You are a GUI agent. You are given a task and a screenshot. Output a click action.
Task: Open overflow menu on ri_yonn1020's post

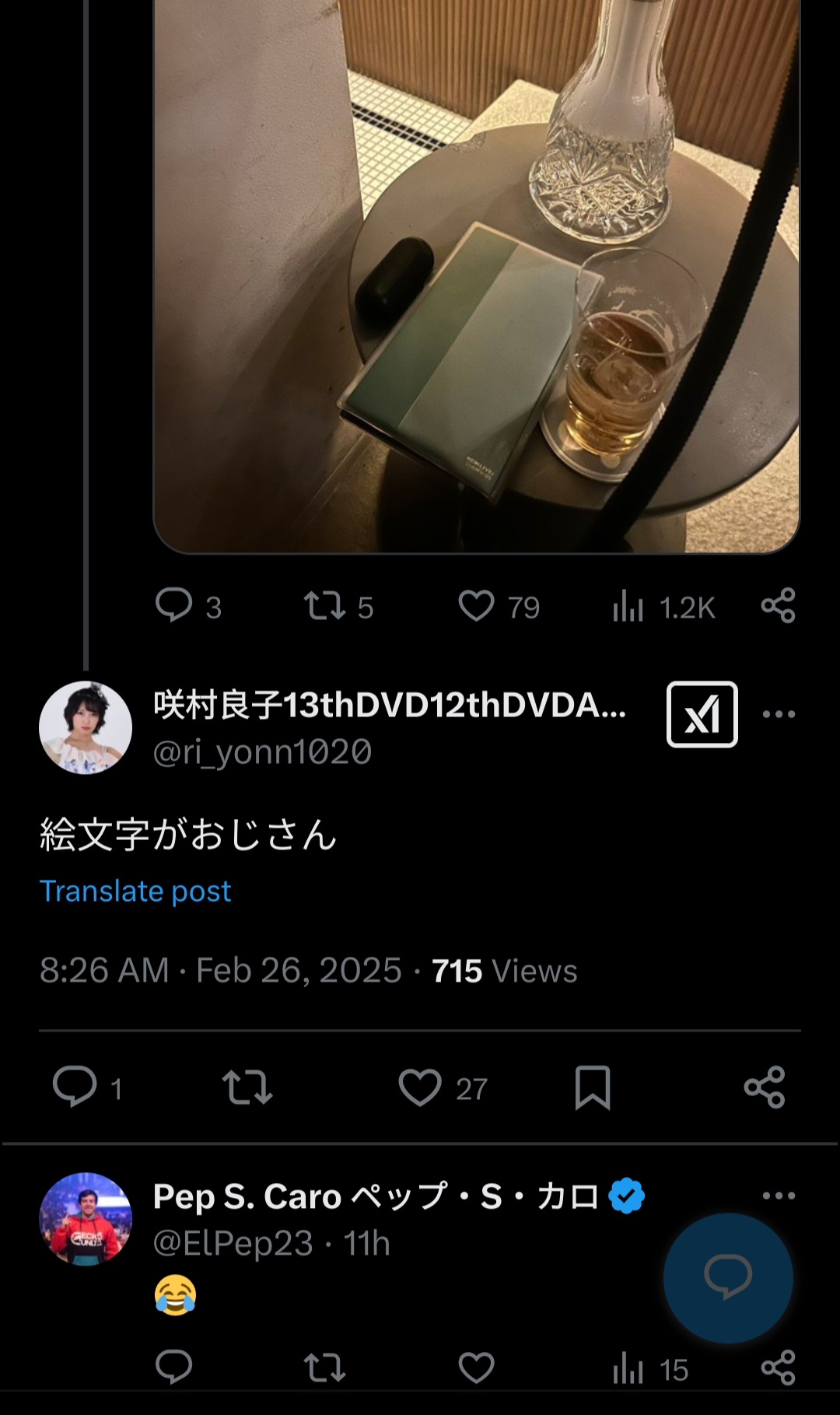coord(779,714)
